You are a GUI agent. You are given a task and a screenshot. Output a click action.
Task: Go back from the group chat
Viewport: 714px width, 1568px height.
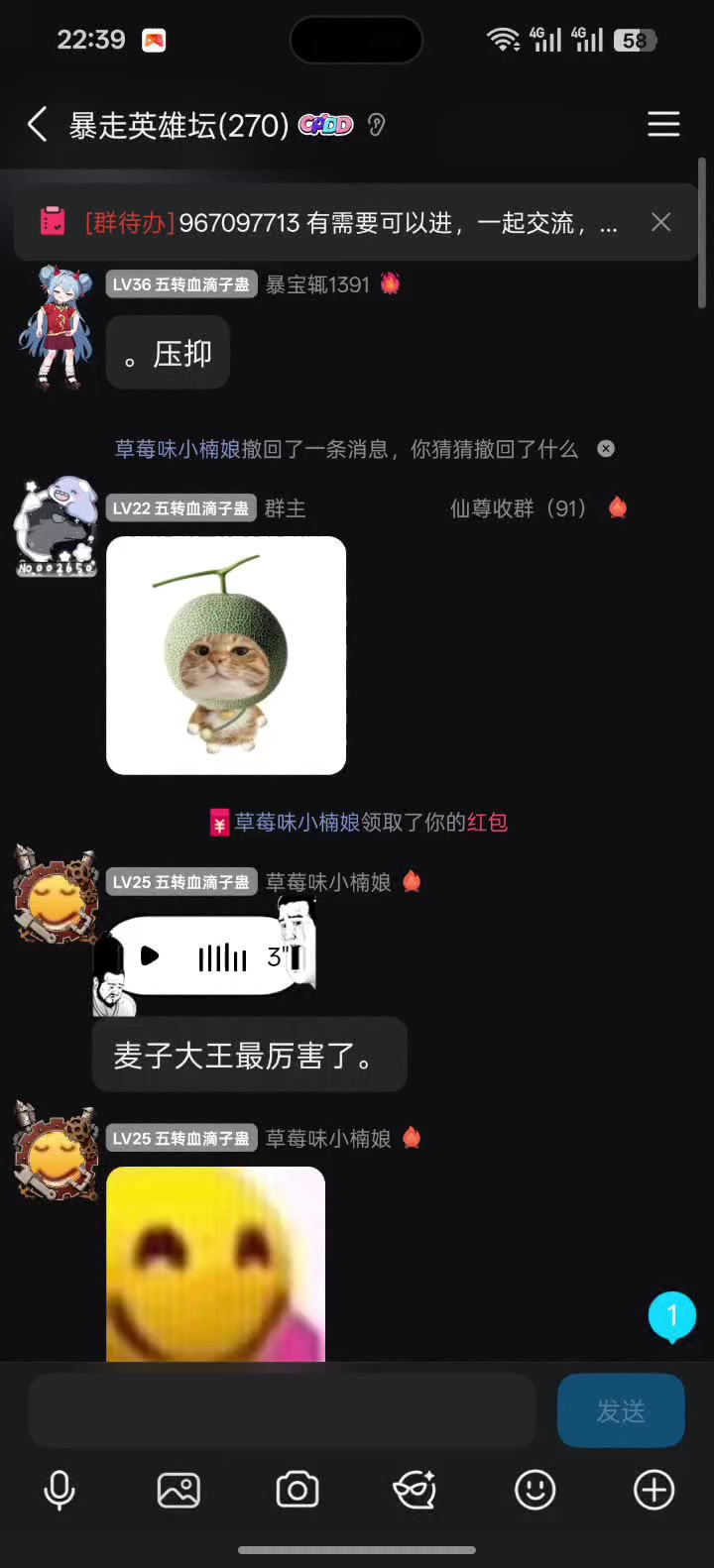(x=38, y=125)
